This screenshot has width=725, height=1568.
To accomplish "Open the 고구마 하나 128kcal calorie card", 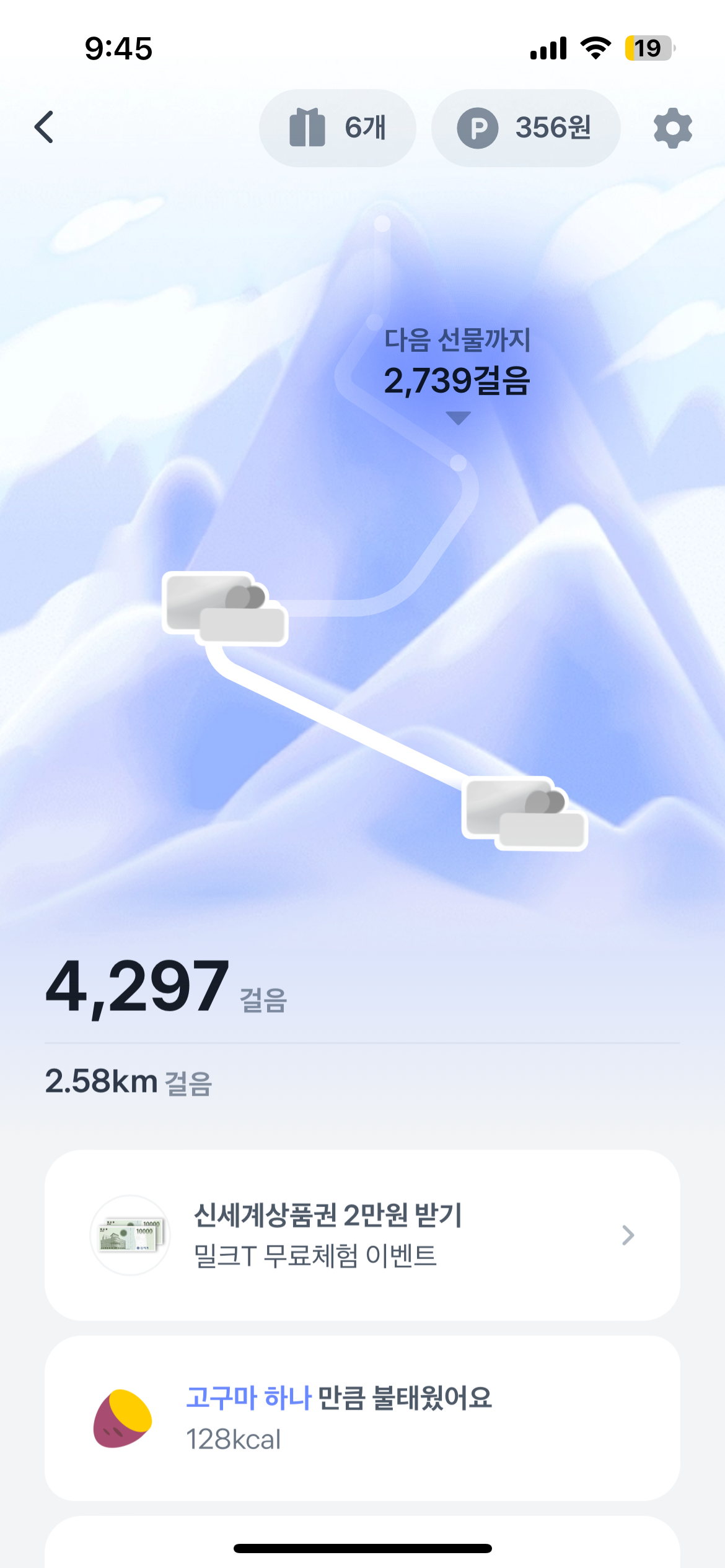I will [362, 1418].
